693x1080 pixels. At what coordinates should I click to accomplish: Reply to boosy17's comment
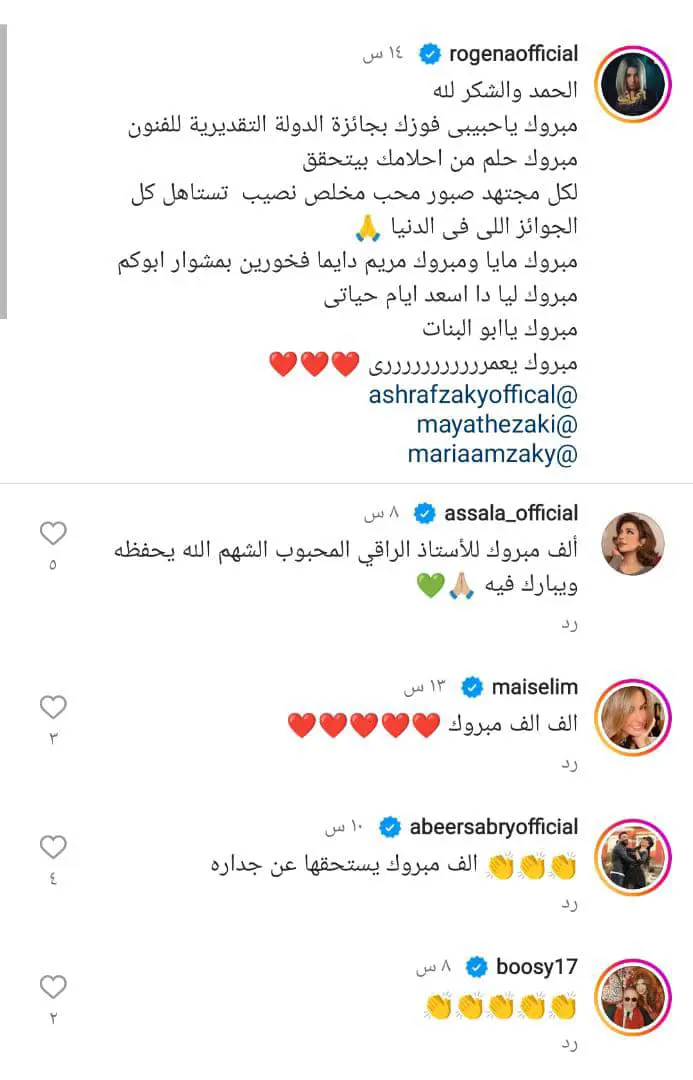pyautogui.click(x=570, y=1043)
